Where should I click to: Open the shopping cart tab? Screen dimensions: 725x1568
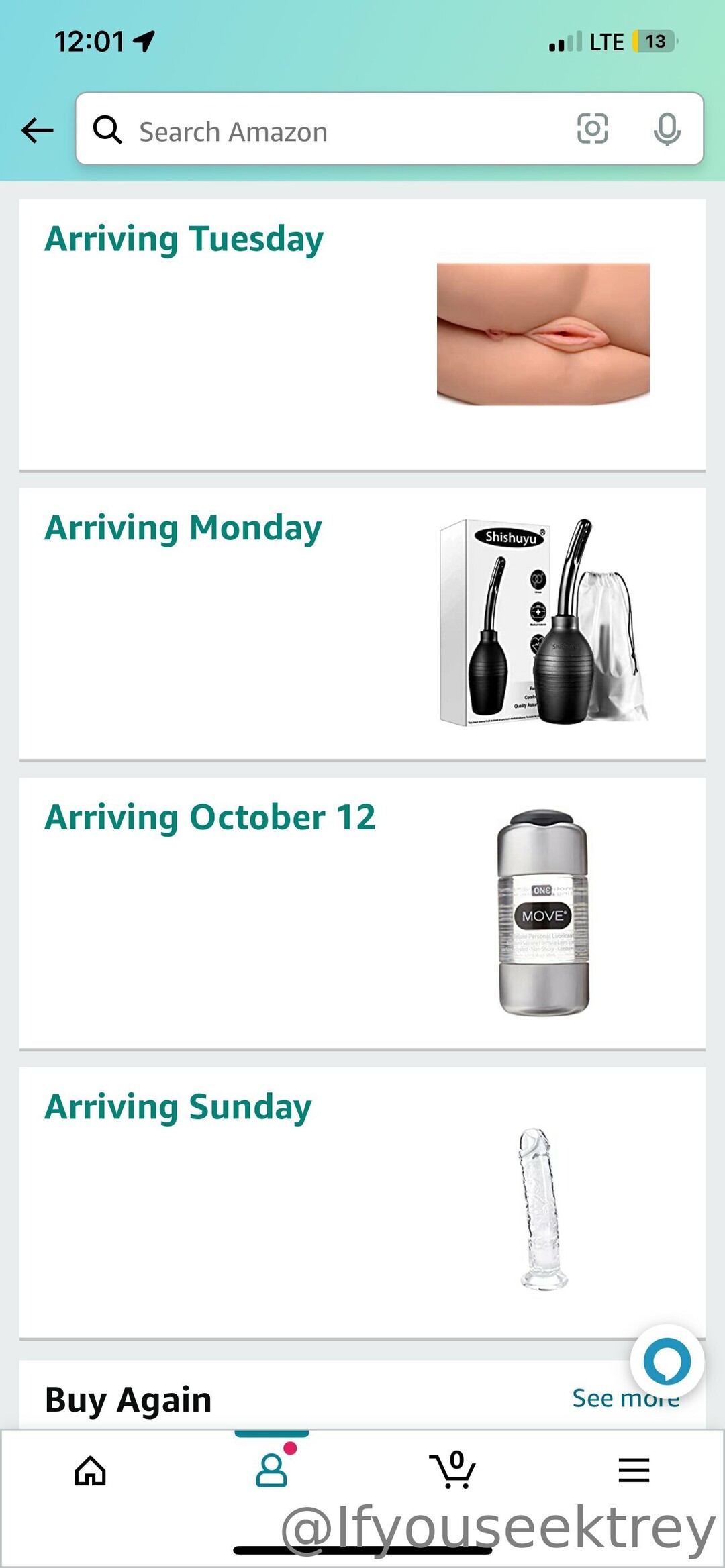pos(454,1471)
